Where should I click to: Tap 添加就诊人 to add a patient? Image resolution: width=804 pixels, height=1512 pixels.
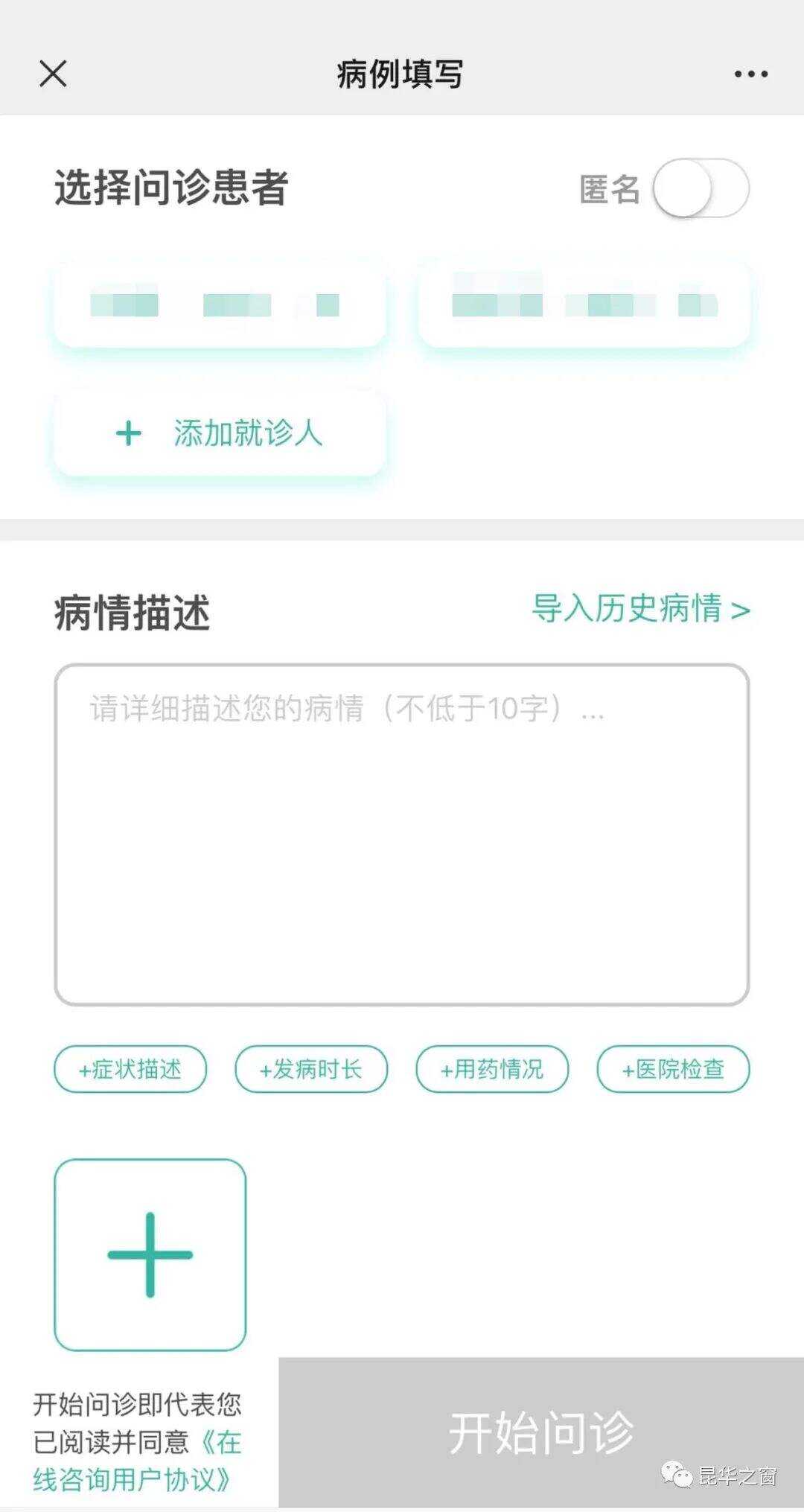coord(220,433)
